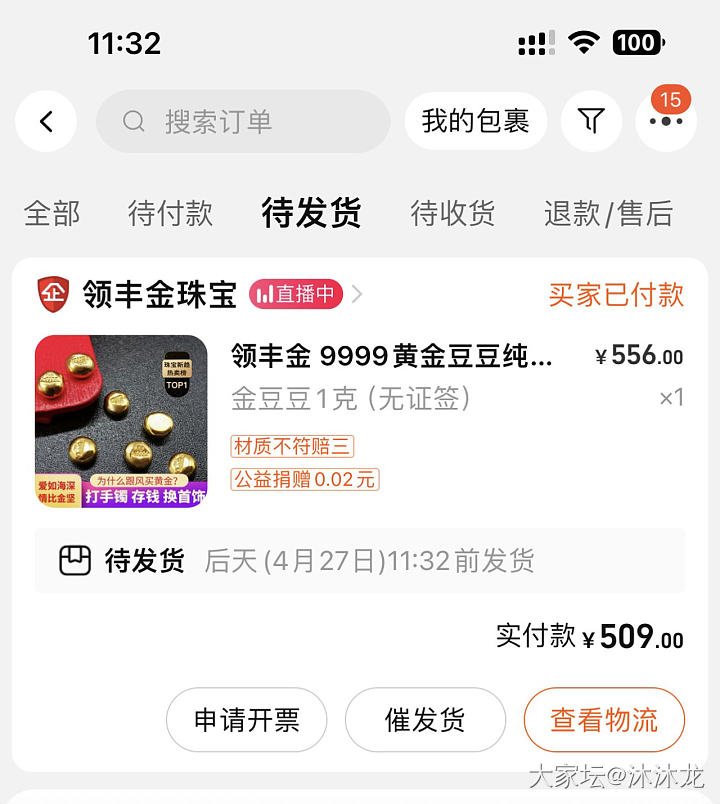Open 我的包裹

pos(475,122)
